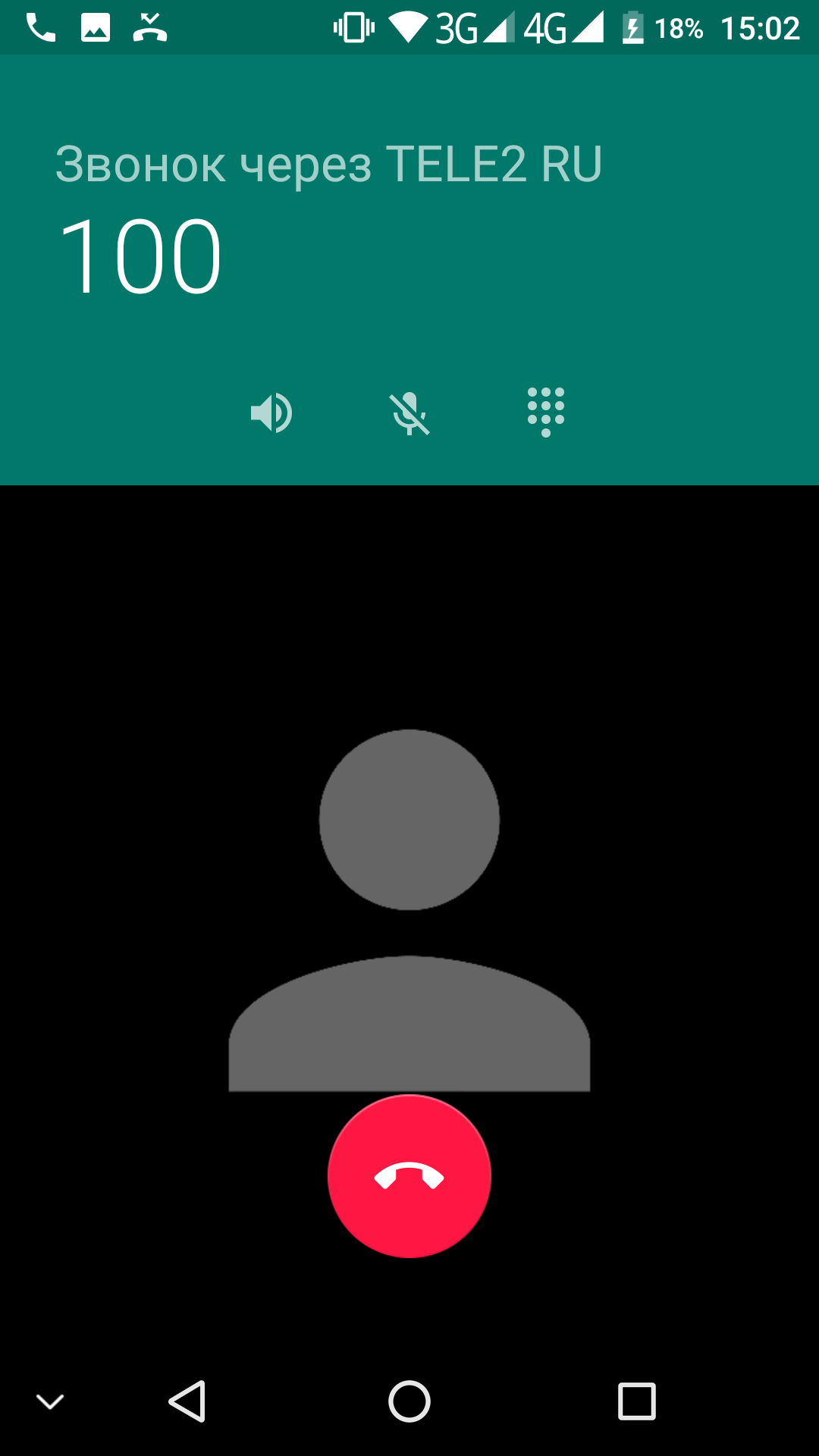This screenshot has width=819, height=1456.
Task: Go to the home screen
Action: (x=409, y=1401)
